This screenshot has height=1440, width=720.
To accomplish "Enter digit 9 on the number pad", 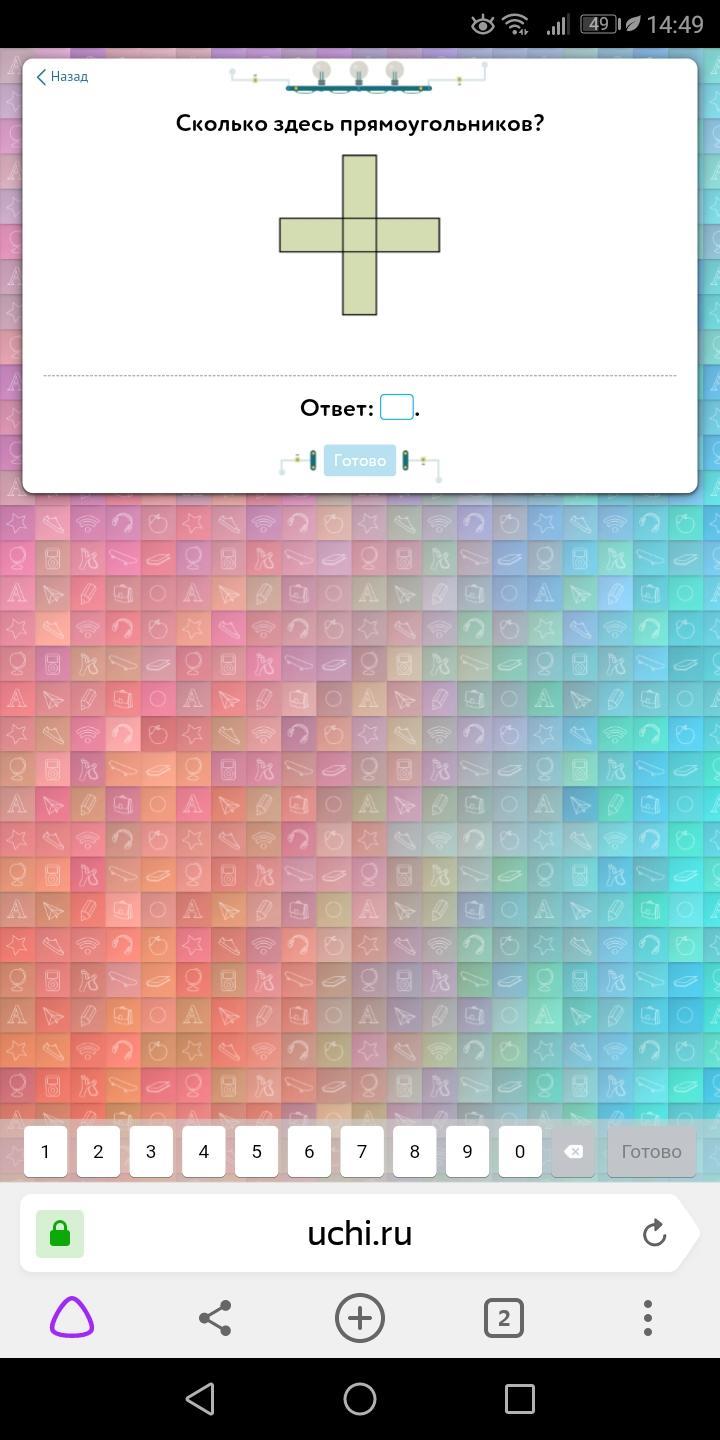I will pos(467,1151).
